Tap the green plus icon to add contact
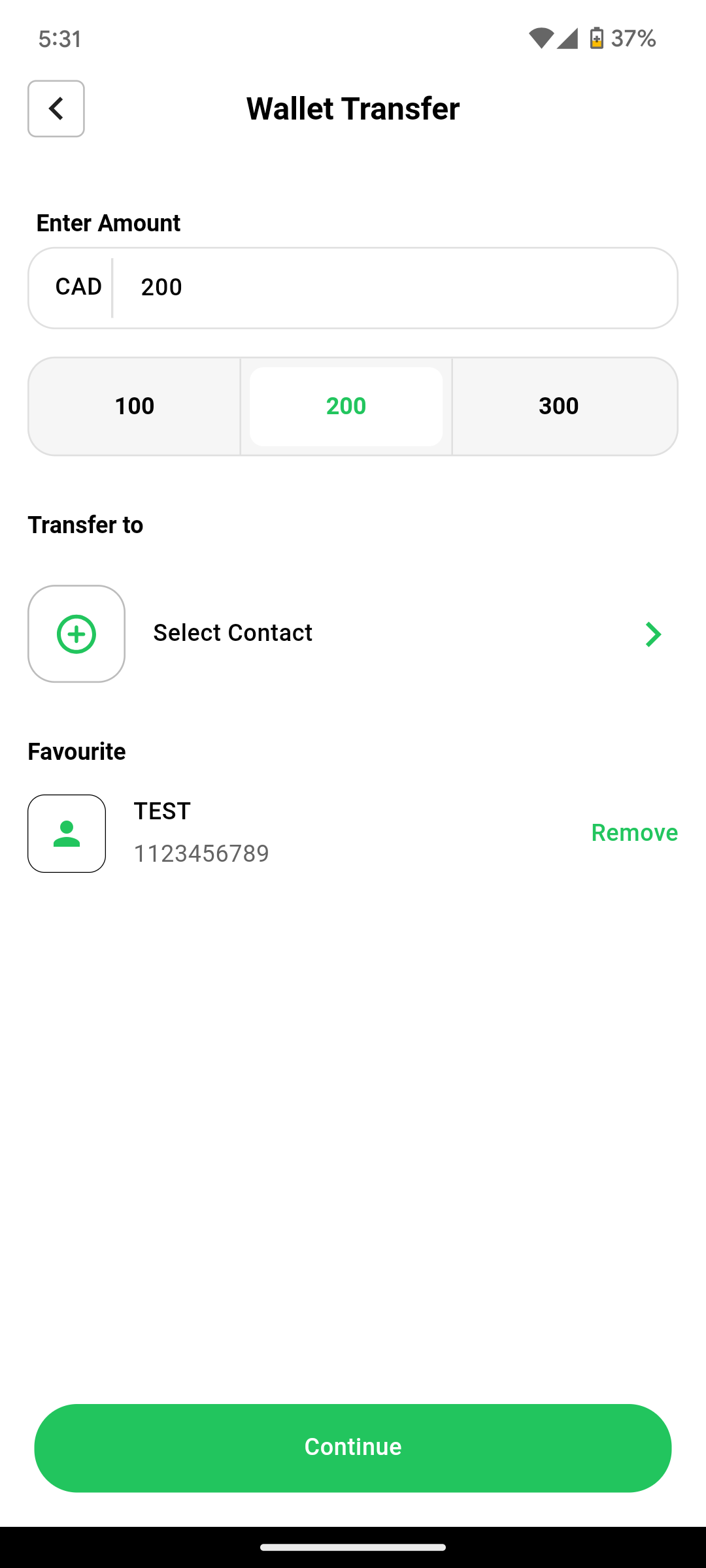Image resolution: width=706 pixels, height=1568 pixels. [76, 633]
